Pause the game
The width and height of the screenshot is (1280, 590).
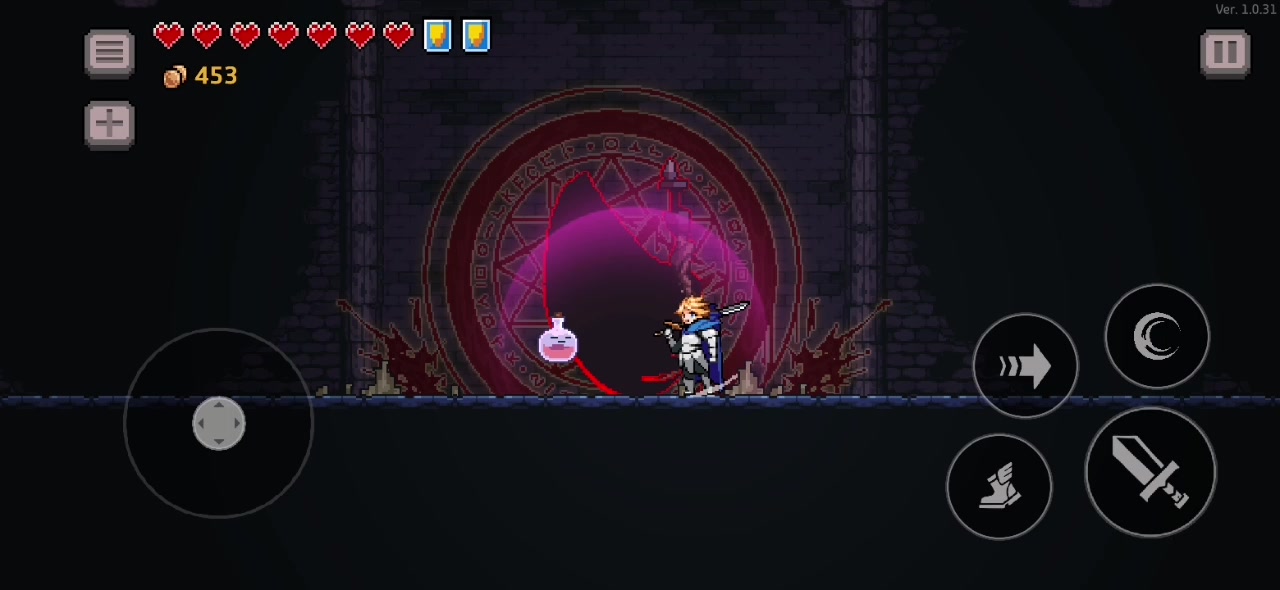point(1225,52)
